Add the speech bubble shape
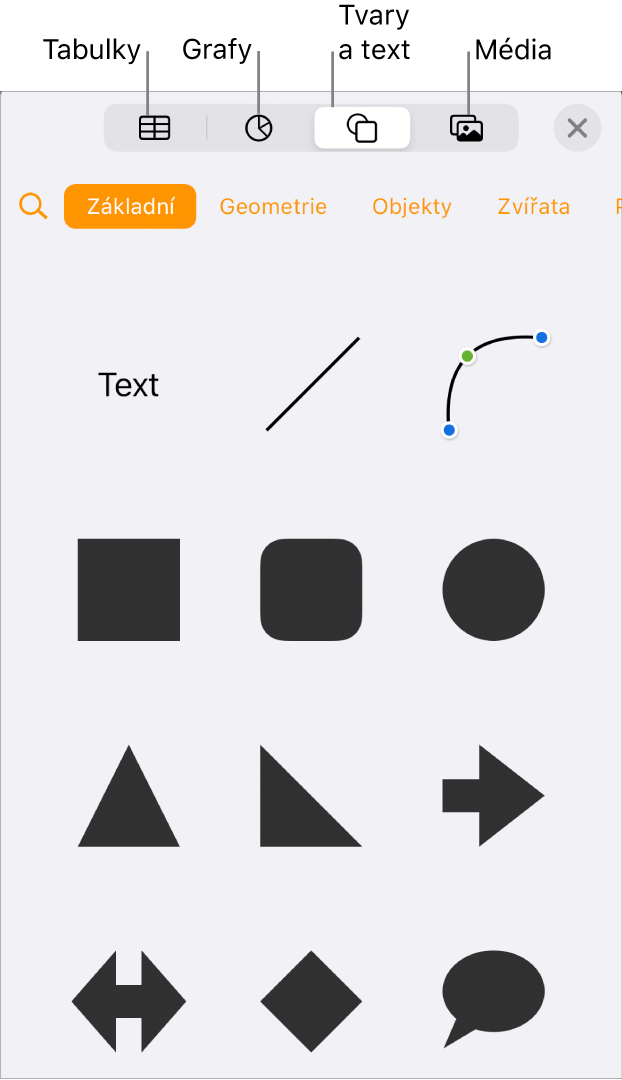The image size is (622, 1080). (494, 997)
